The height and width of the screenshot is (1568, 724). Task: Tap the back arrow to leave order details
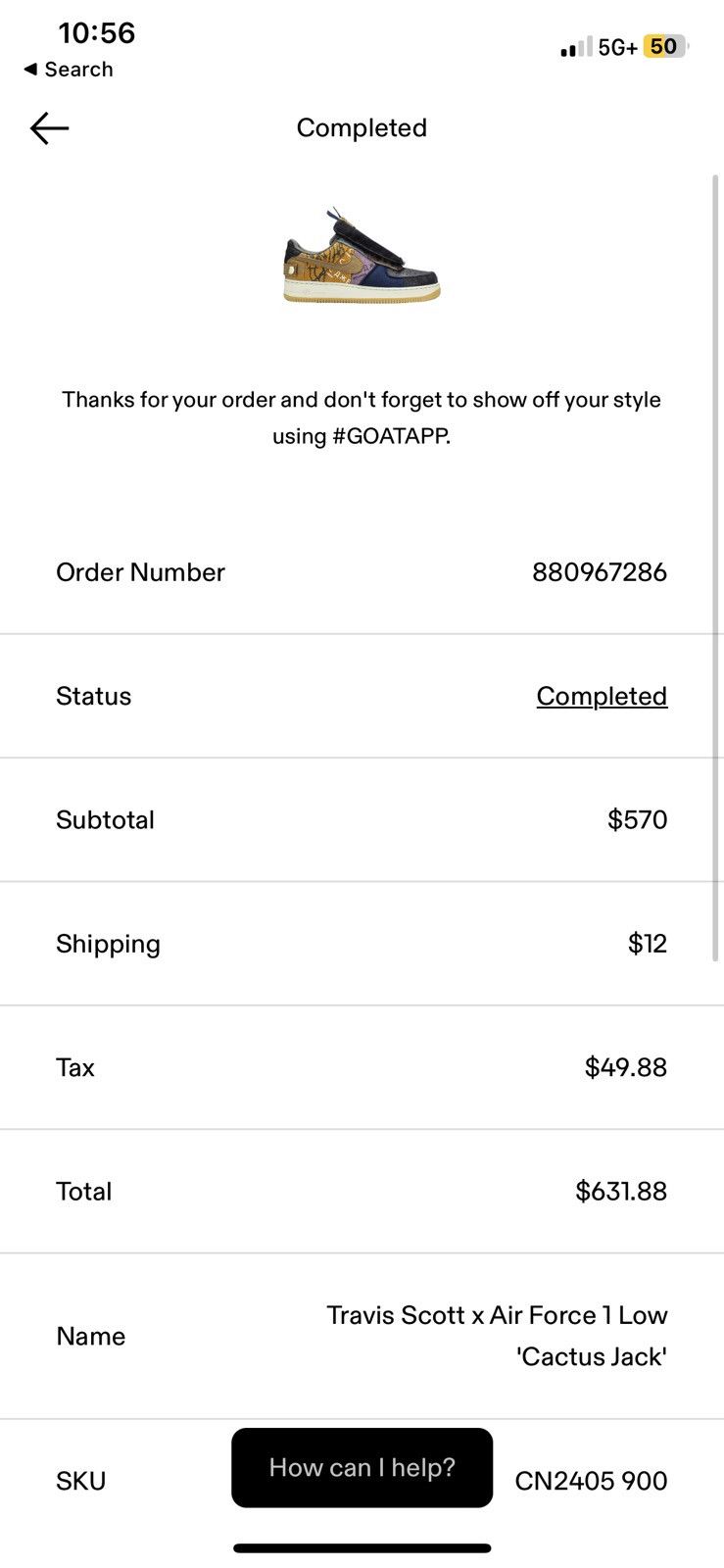(48, 127)
